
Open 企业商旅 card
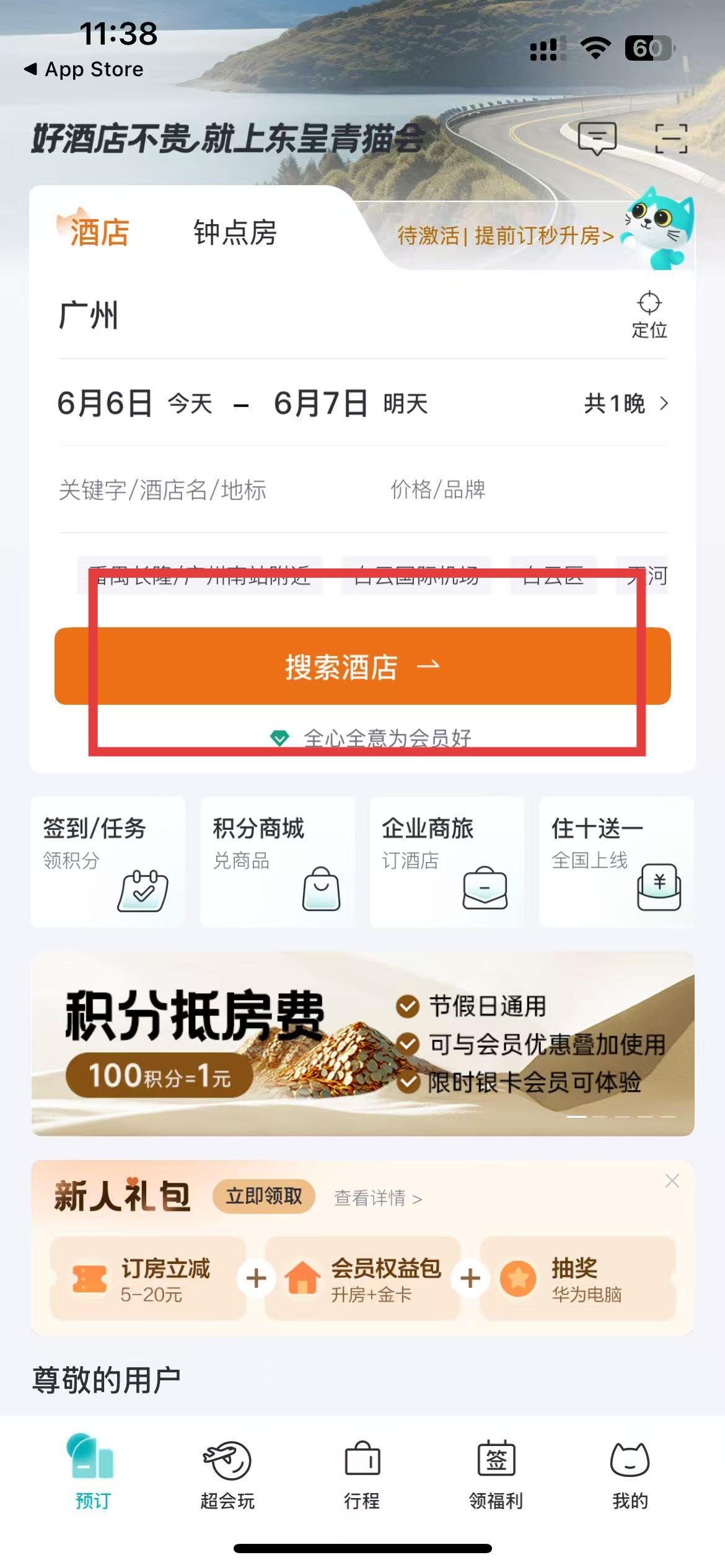[x=447, y=861]
